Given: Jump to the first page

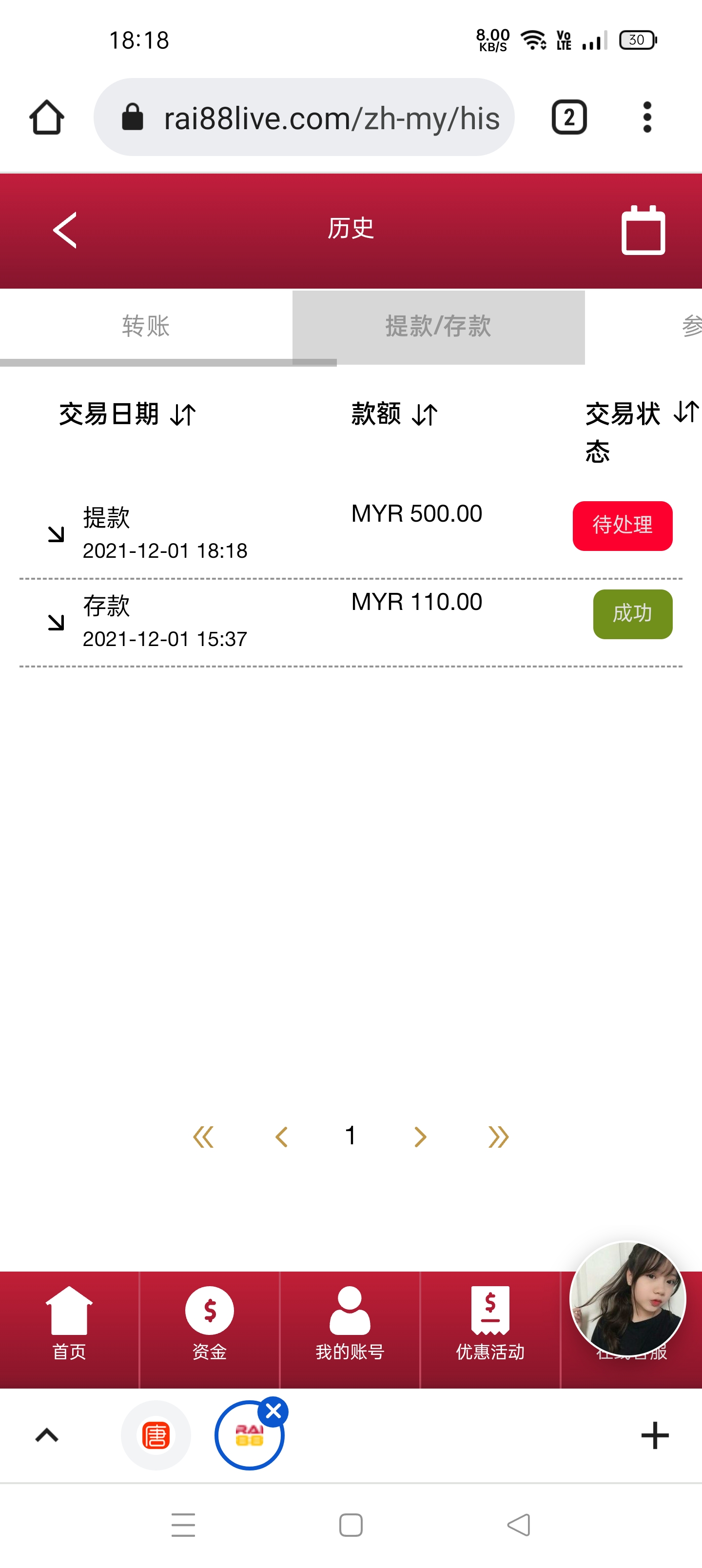Looking at the screenshot, I should [x=203, y=1137].
